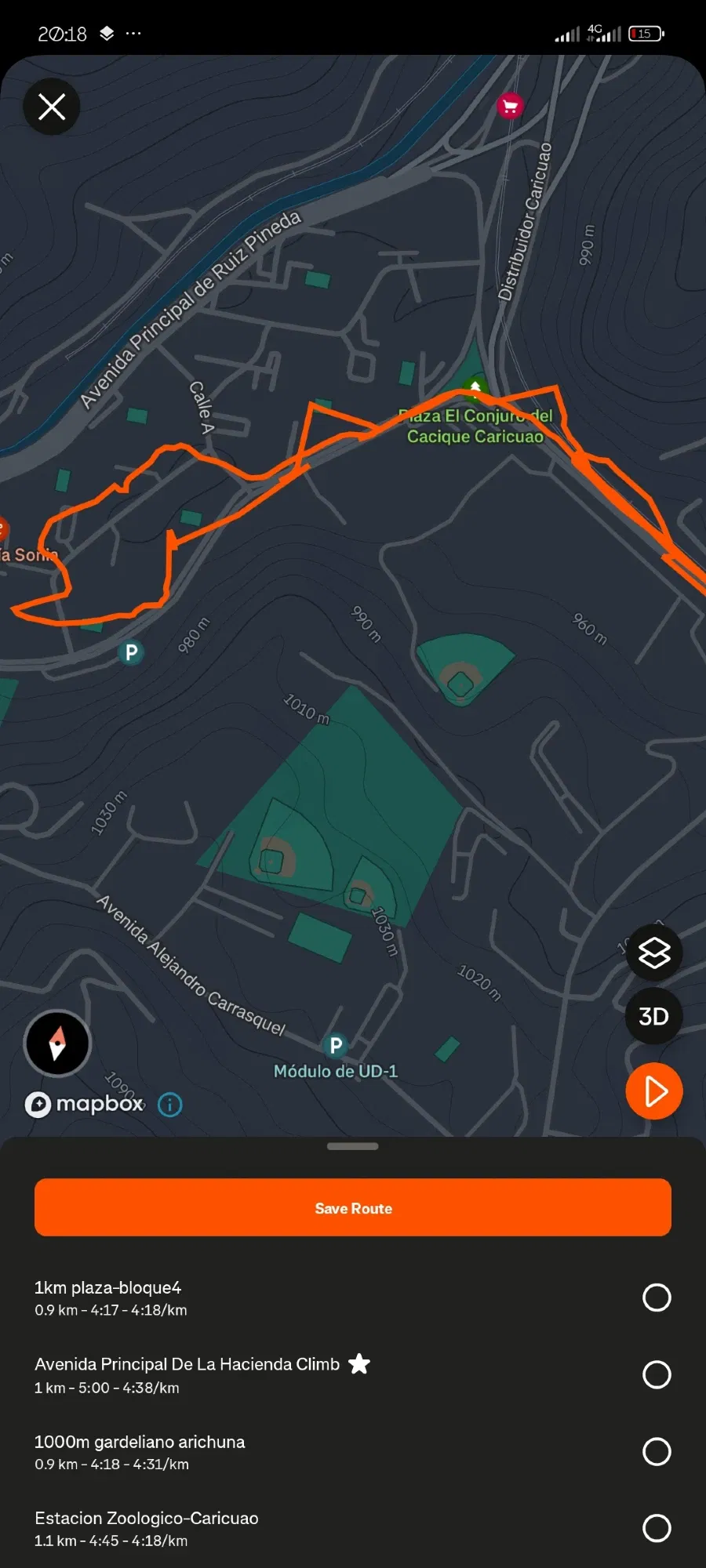Reset map orientation with compass
Viewport: 706px width, 1568px height.
[x=57, y=1044]
